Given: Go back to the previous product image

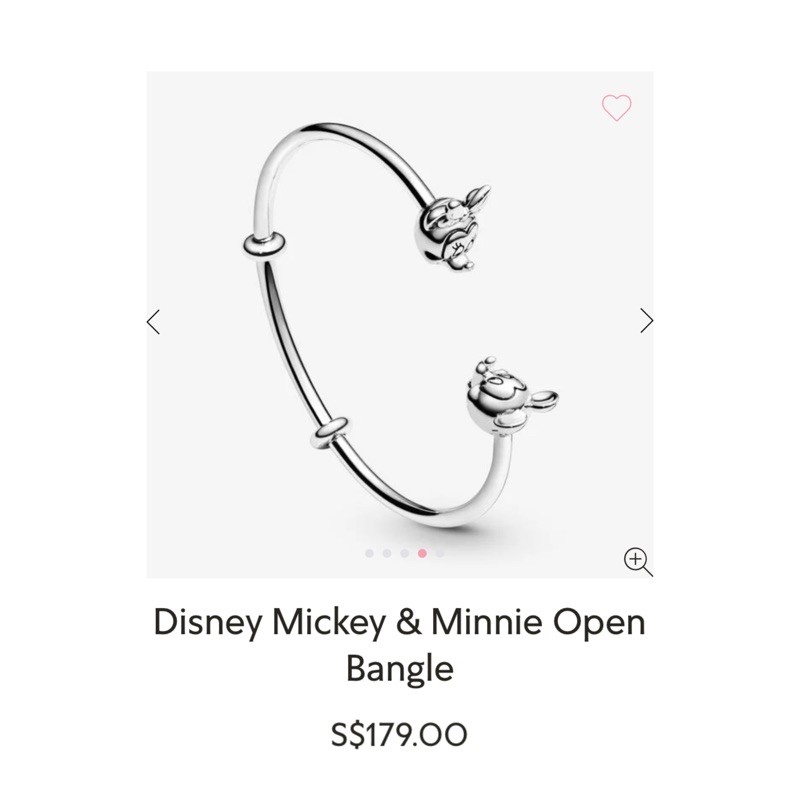Looking at the screenshot, I should click(153, 322).
